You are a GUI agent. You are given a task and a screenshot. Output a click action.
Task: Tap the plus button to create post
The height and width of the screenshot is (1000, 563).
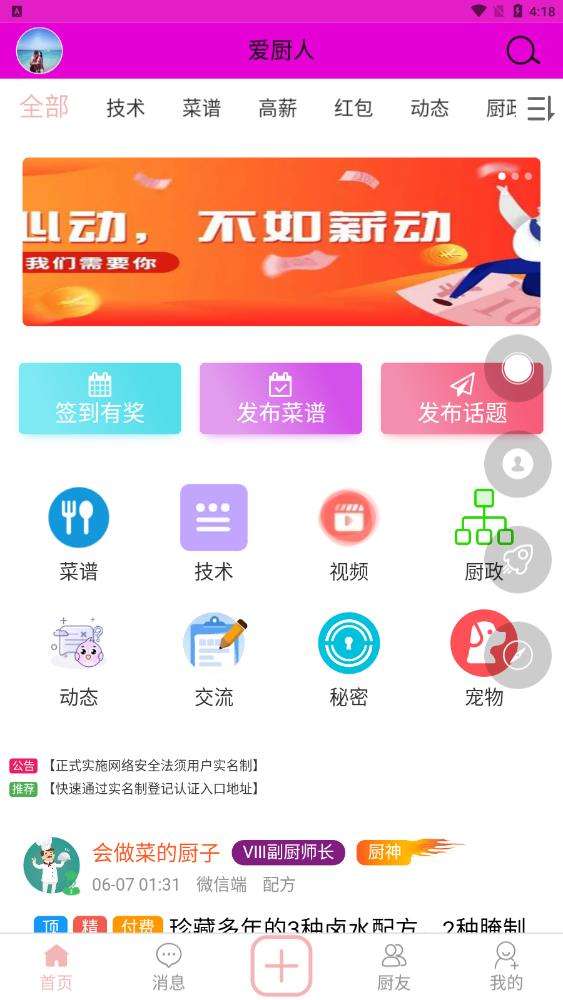[x=281, y=967]
